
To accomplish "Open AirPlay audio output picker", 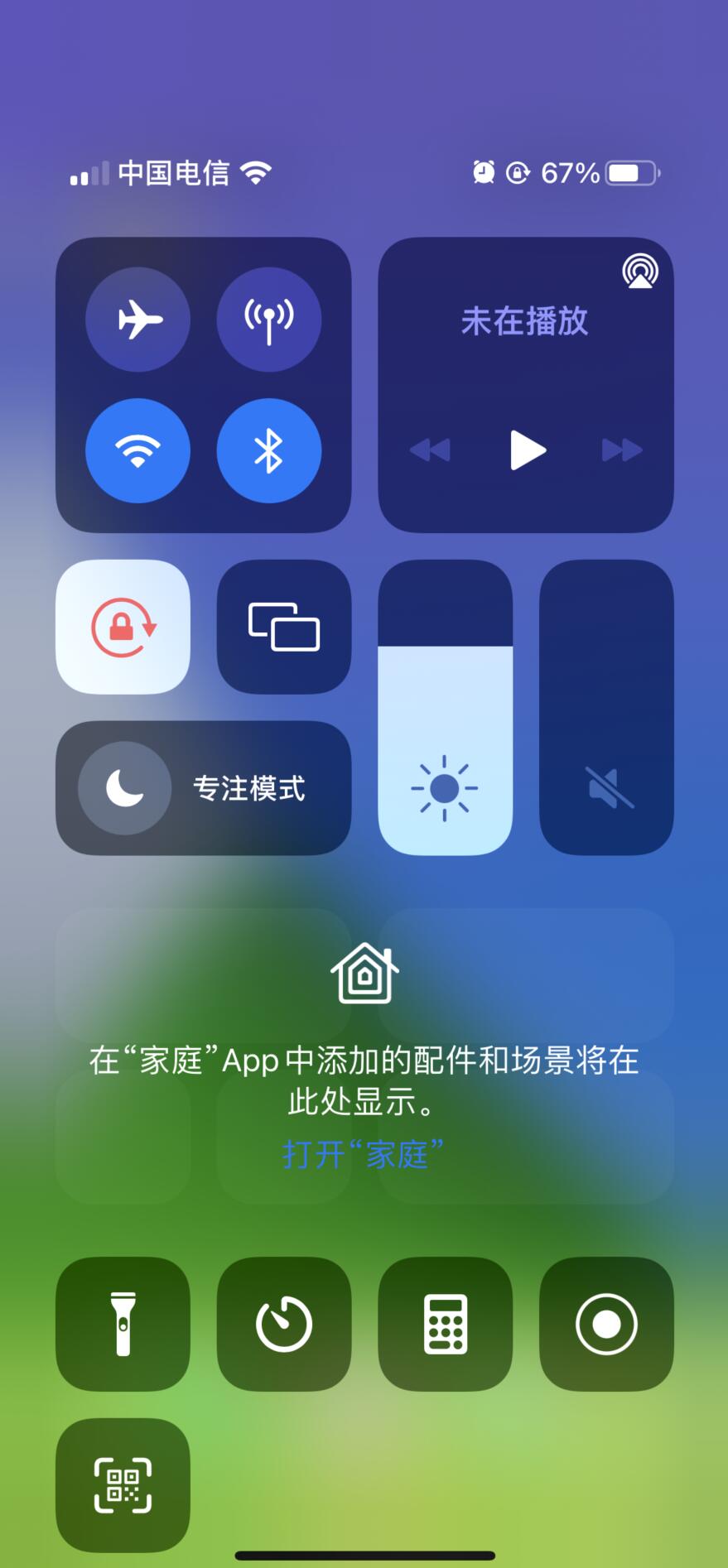I will pos(641,271).
